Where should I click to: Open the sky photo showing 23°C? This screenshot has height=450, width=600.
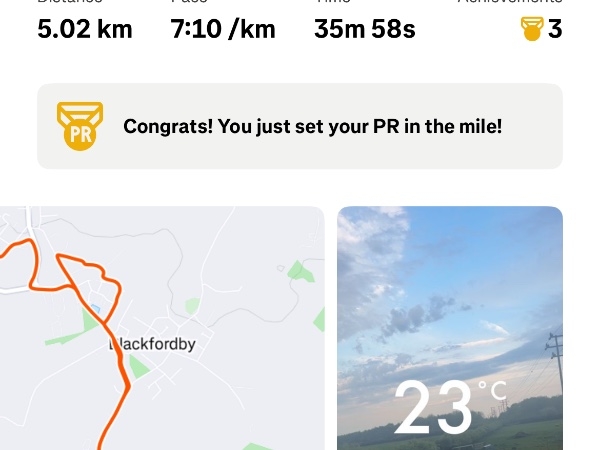click(450, 328)
